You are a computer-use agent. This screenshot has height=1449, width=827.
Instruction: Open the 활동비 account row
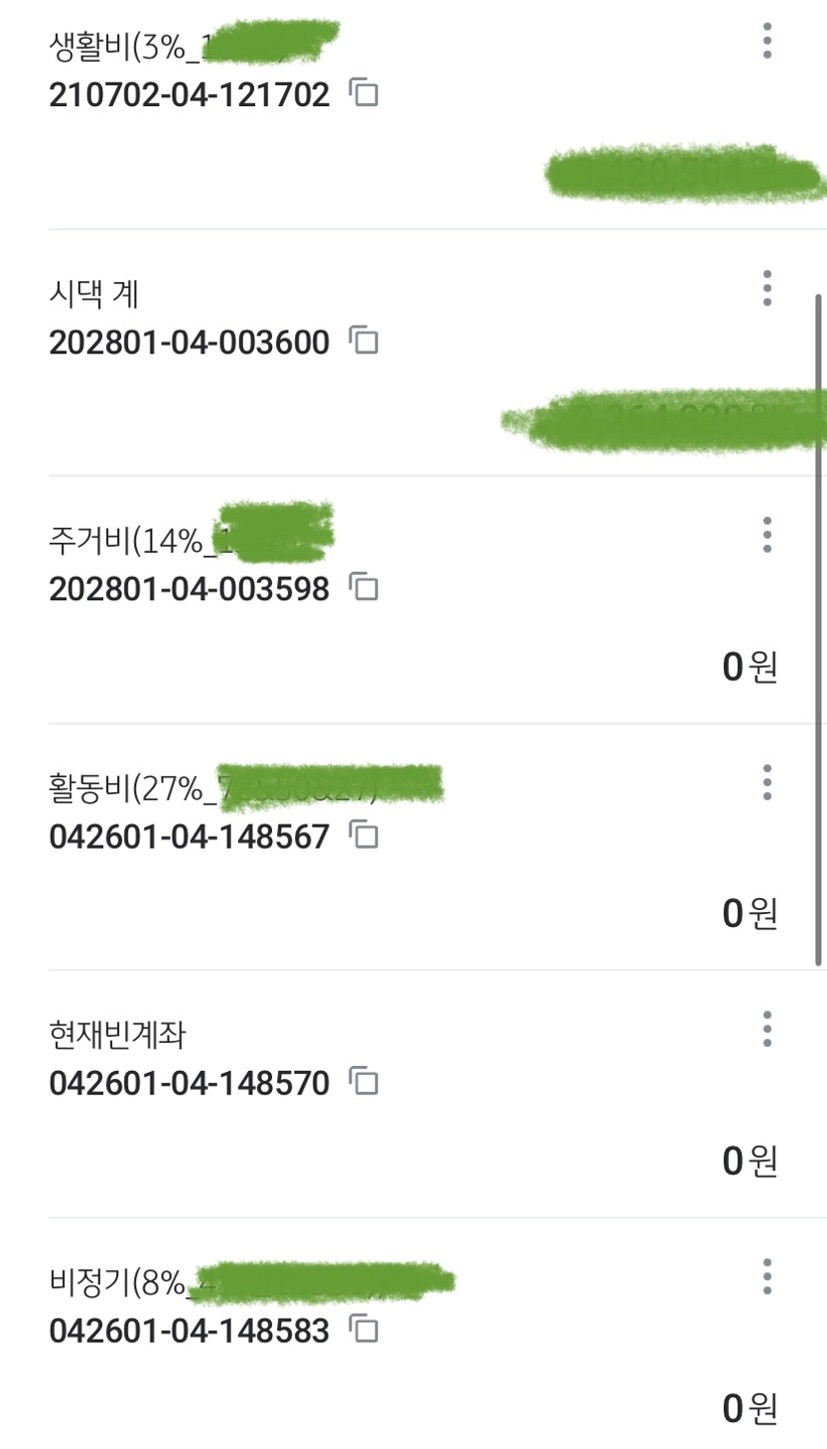tap(413, 847)
